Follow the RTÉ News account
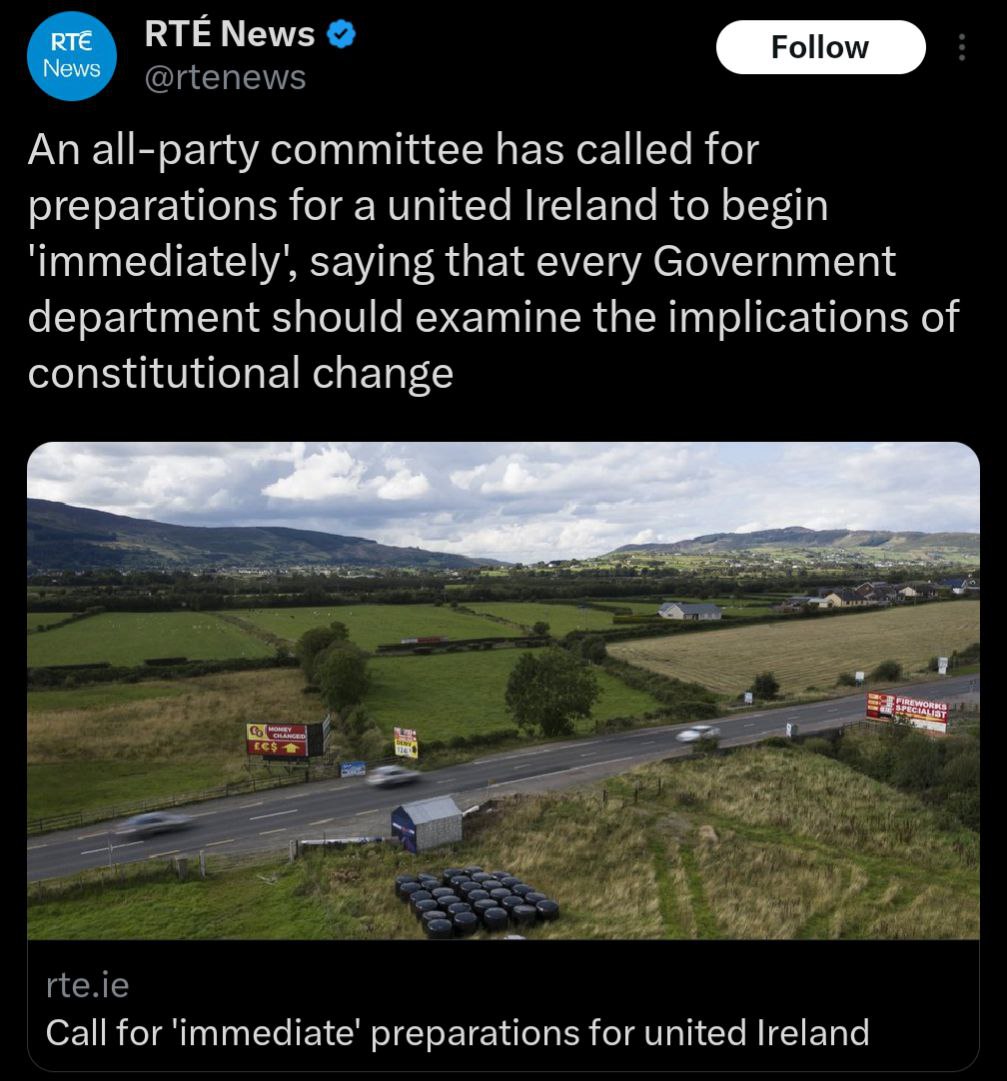The height and width of the screenshot is (1081, 1007). click(x=820, y=47)
